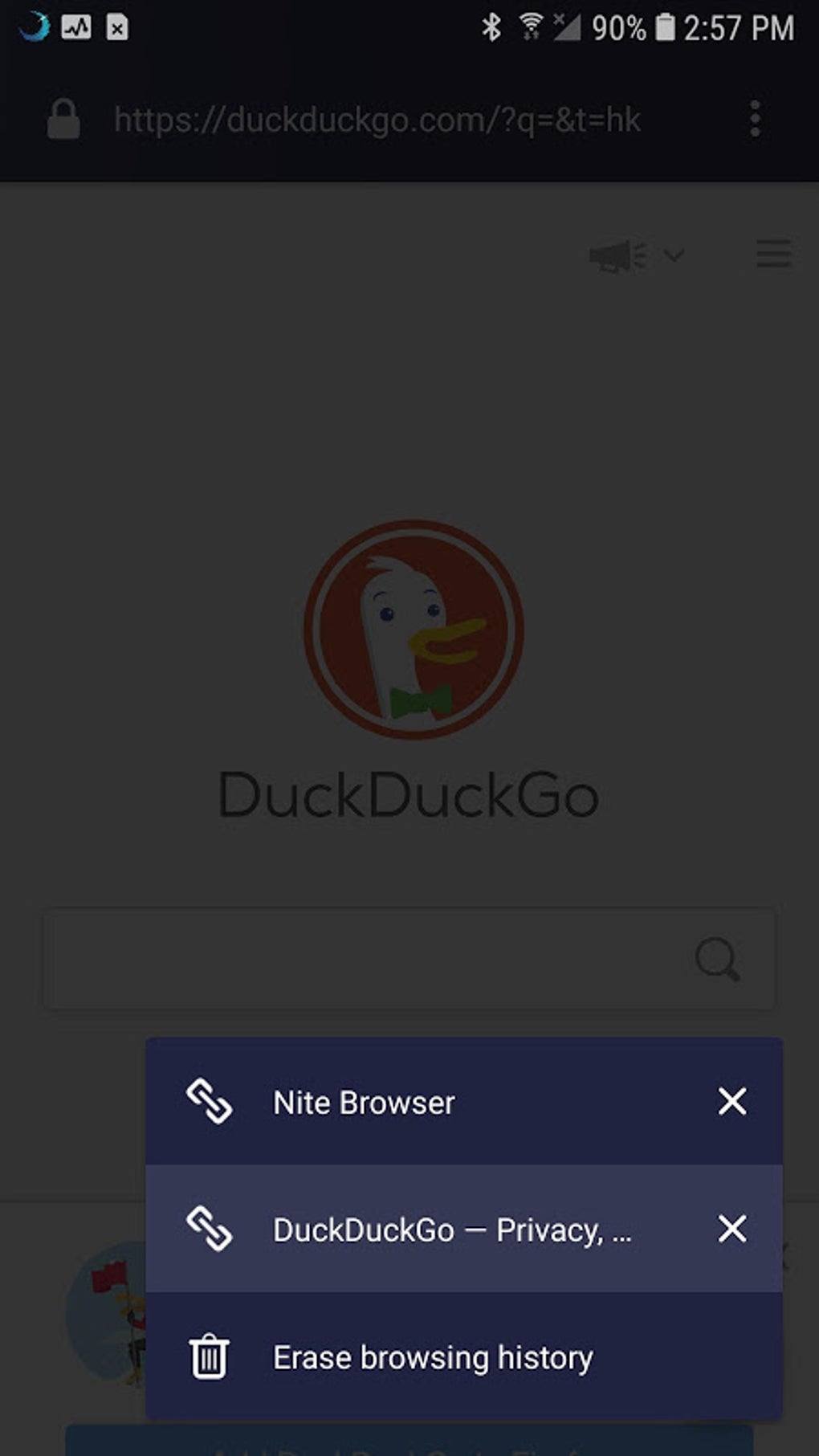Tap the trash icon next to Erase browsing history
This screenshot has width=819, height=1456.
click(210, 1357)
